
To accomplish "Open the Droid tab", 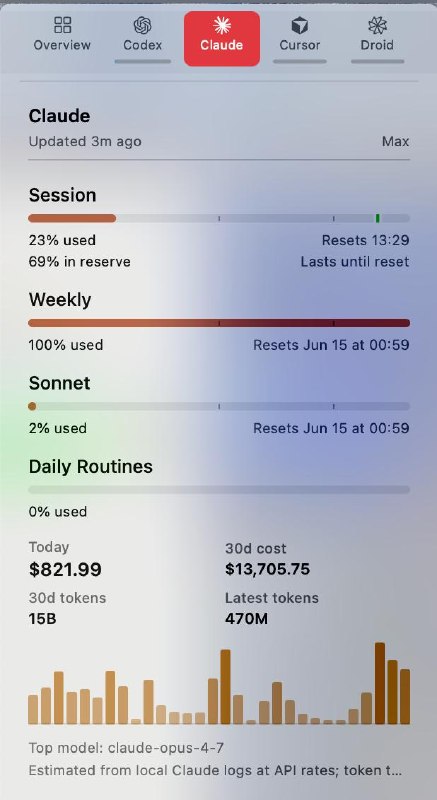I will 377,34.
